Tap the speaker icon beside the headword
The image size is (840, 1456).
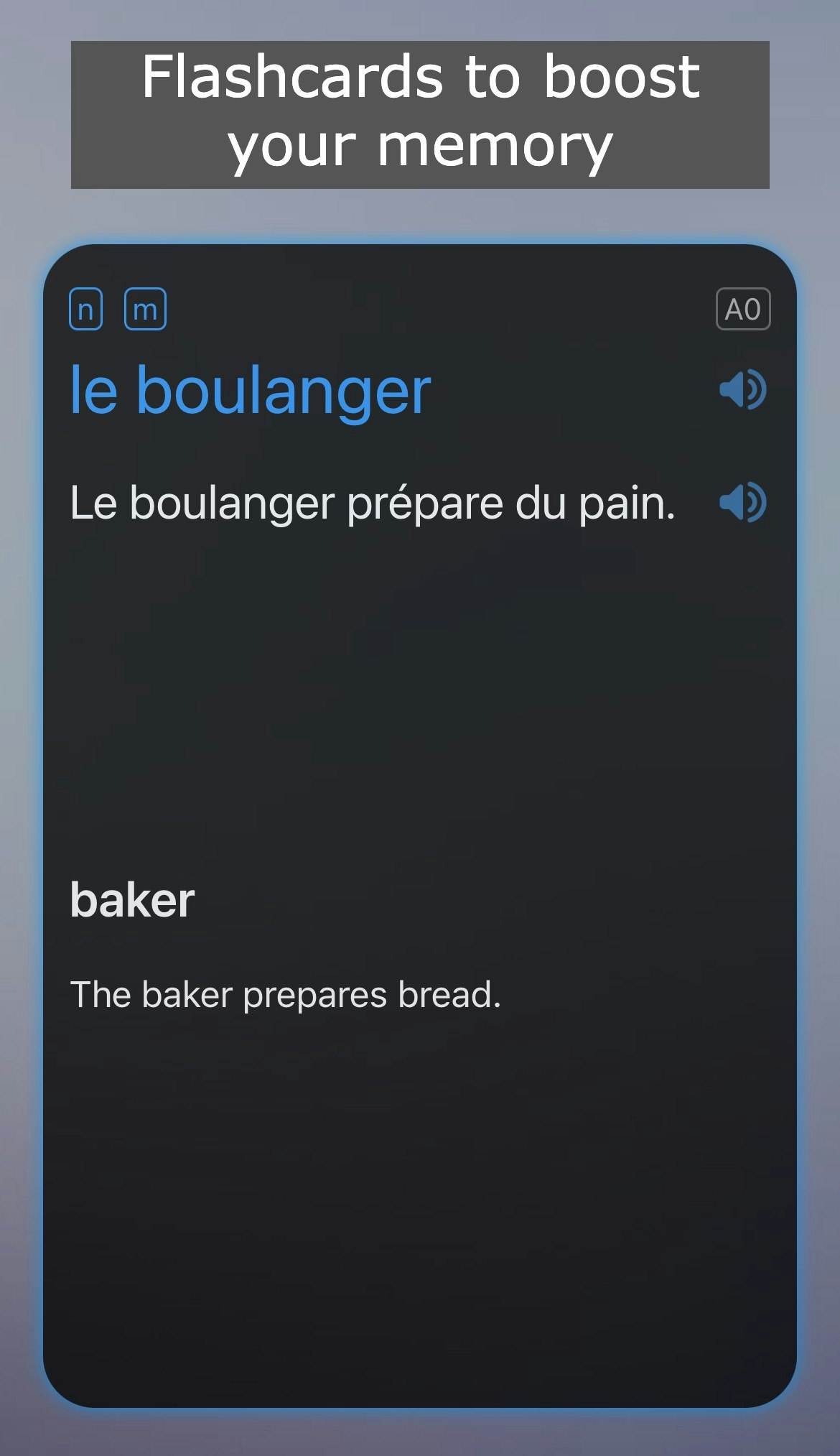click(x=744, y=390)
